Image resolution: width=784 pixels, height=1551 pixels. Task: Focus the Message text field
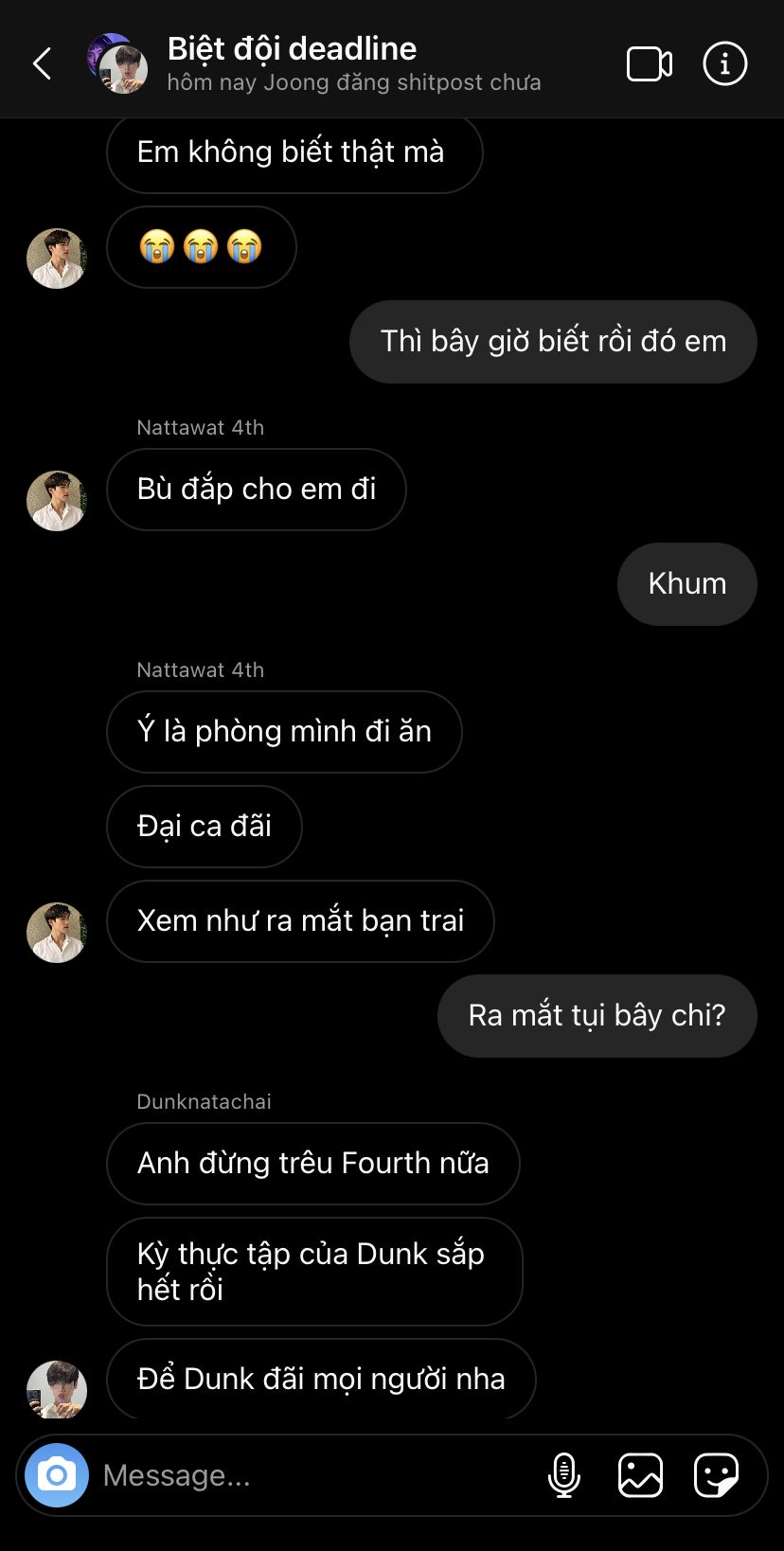312,1475
